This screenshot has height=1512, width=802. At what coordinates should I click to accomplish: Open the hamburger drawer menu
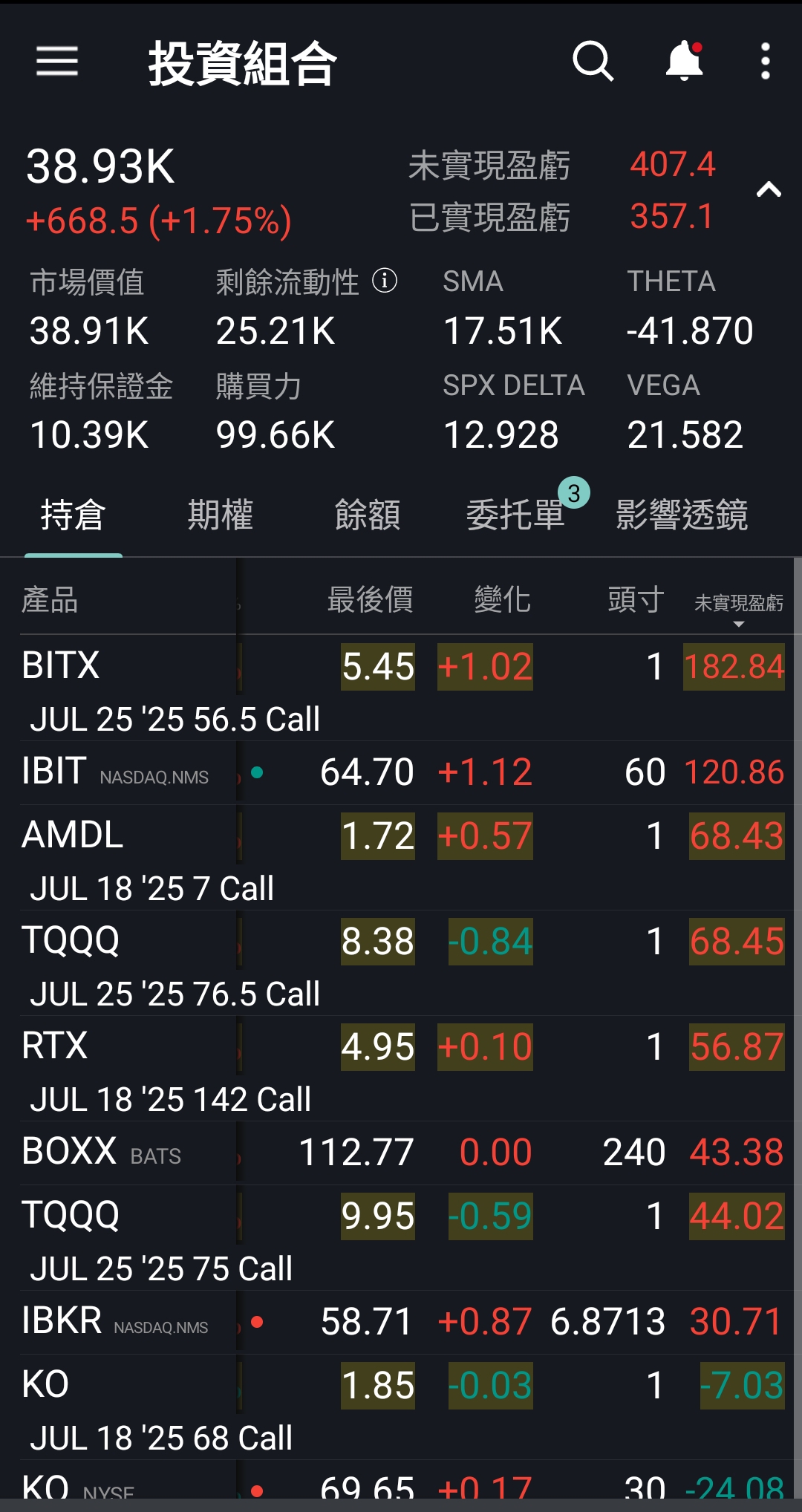click(57, 61)
